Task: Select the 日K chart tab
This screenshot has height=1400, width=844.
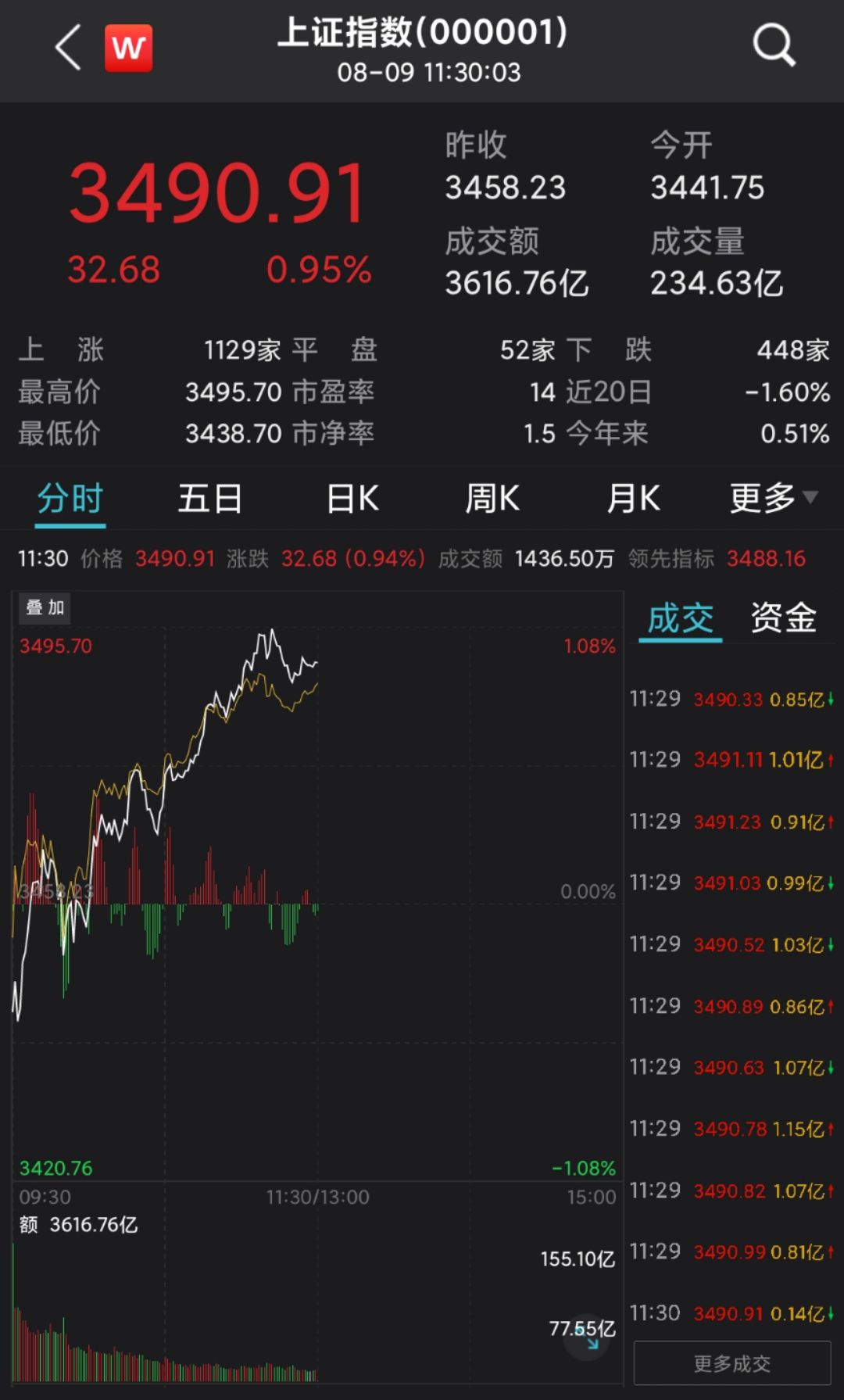Action: (352, 498)
